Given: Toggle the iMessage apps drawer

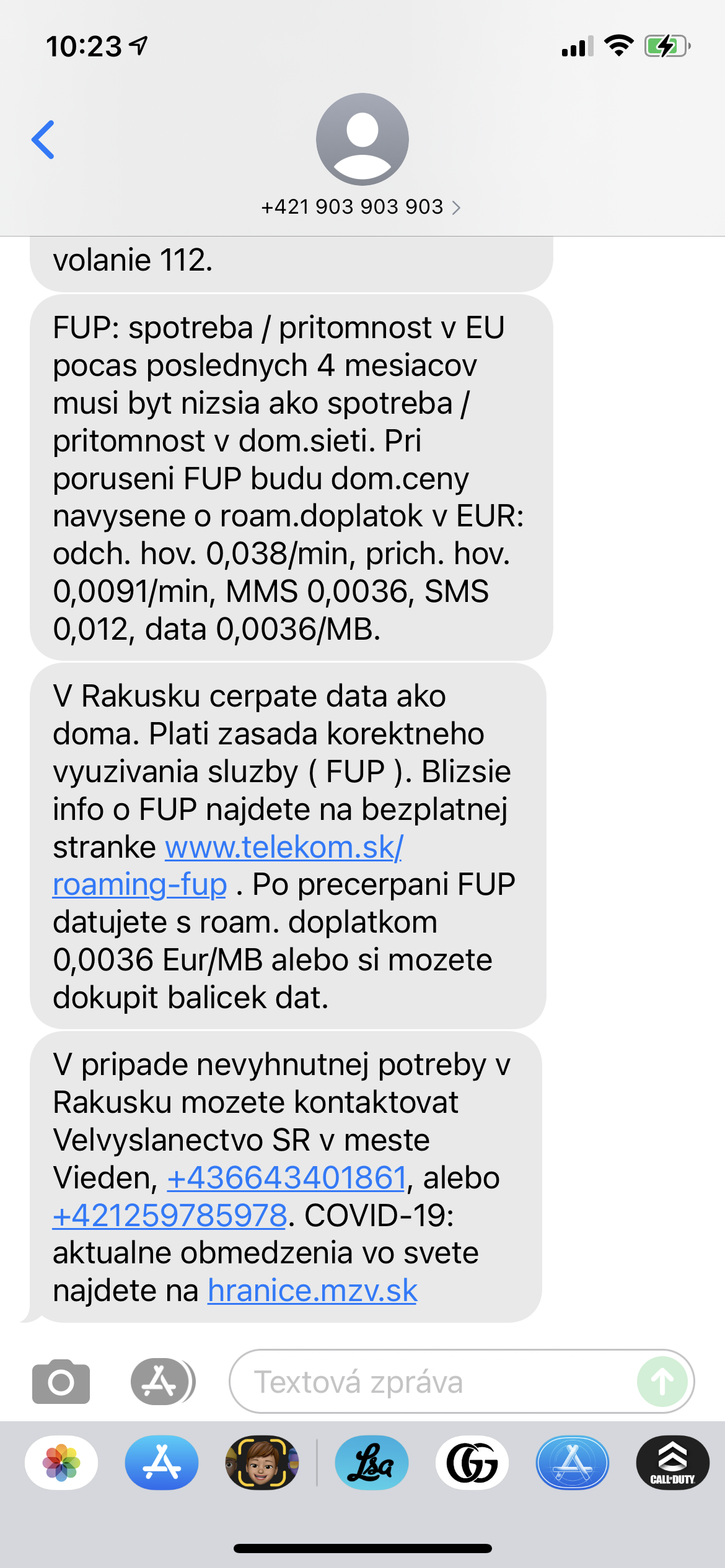Looking at the screenshot, I should coord(162,1382).
